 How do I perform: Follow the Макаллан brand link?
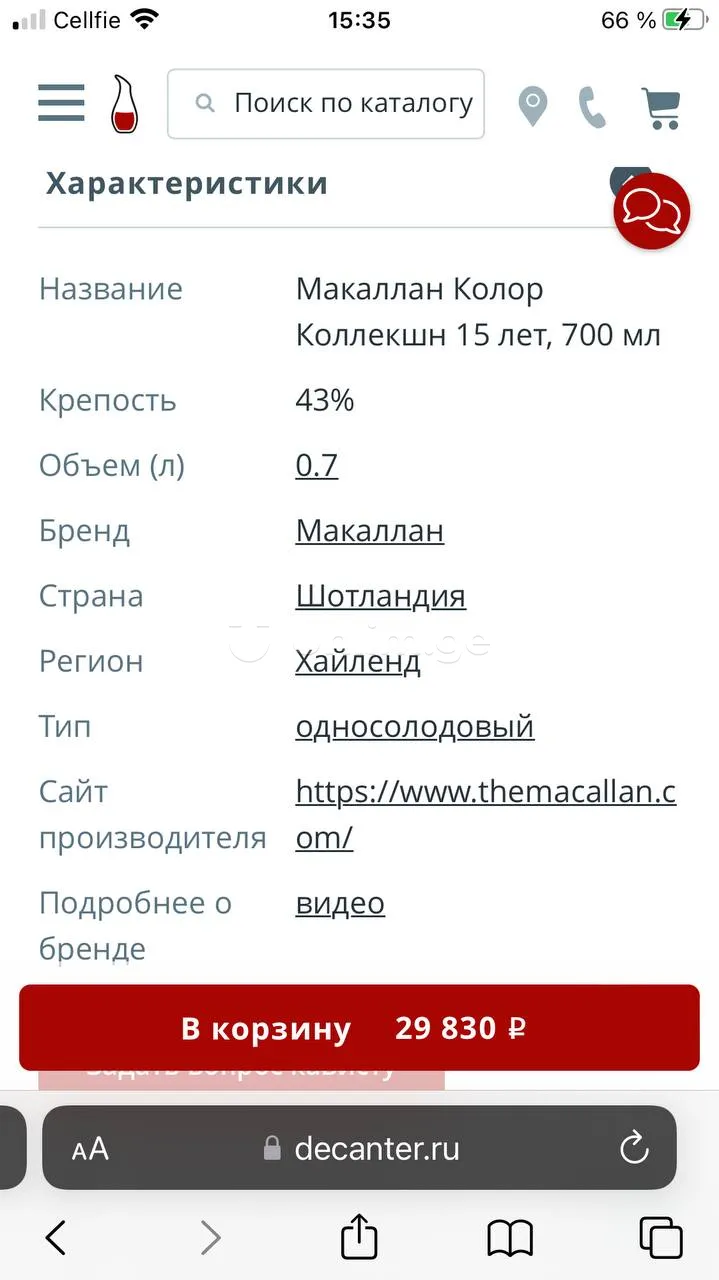click(369, 530)
